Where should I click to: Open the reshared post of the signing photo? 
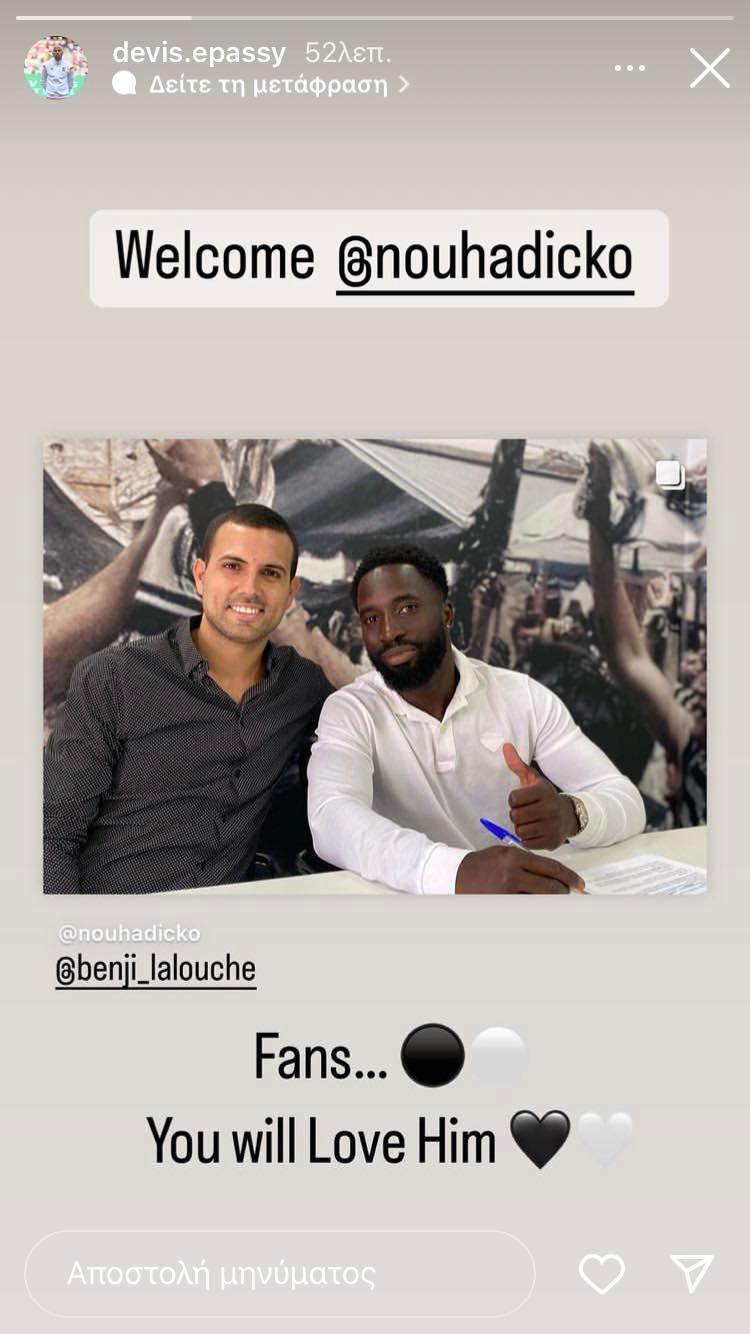tap(374, 666)
